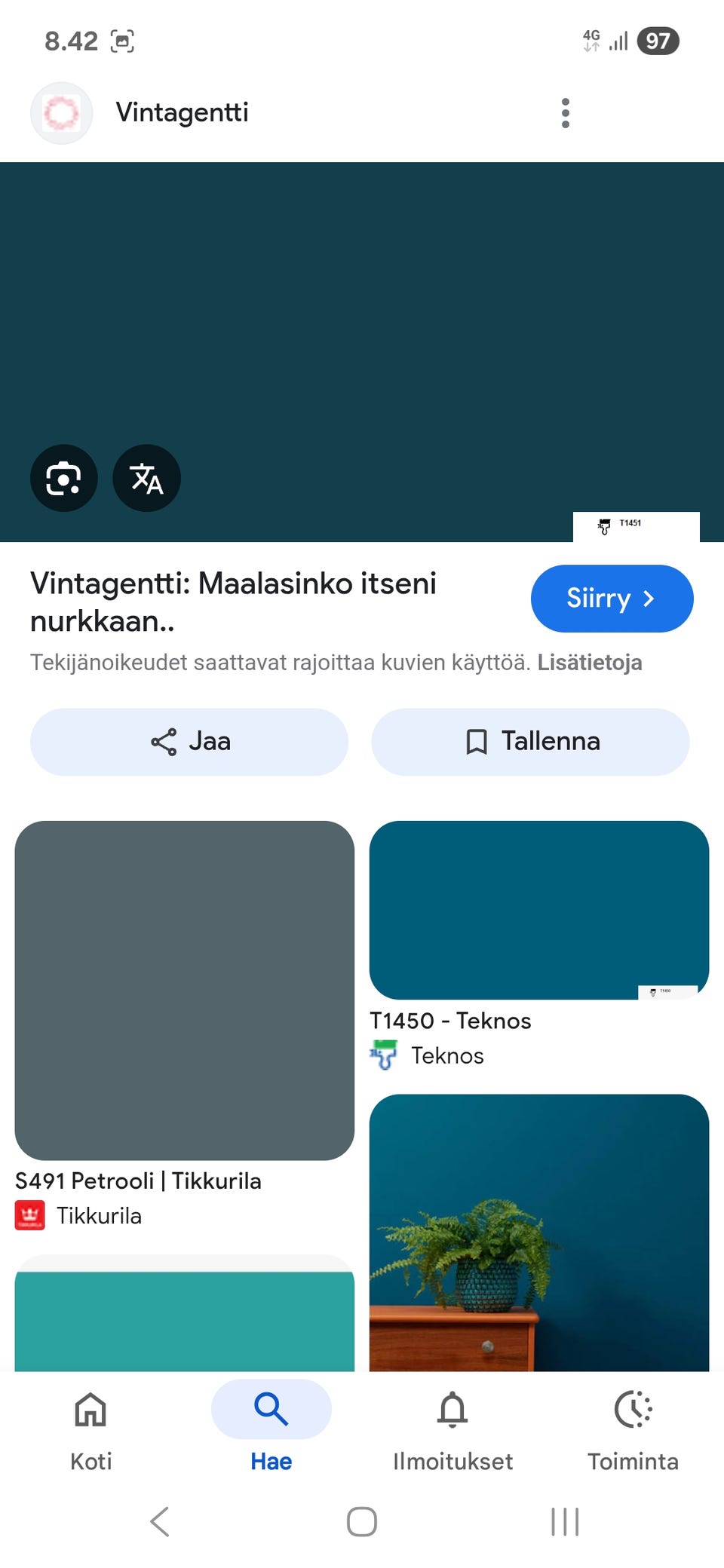Click the Teknos brand logo
Image resolution: width=724 pixels, height=1568 pixels.
pos(385,1055)
